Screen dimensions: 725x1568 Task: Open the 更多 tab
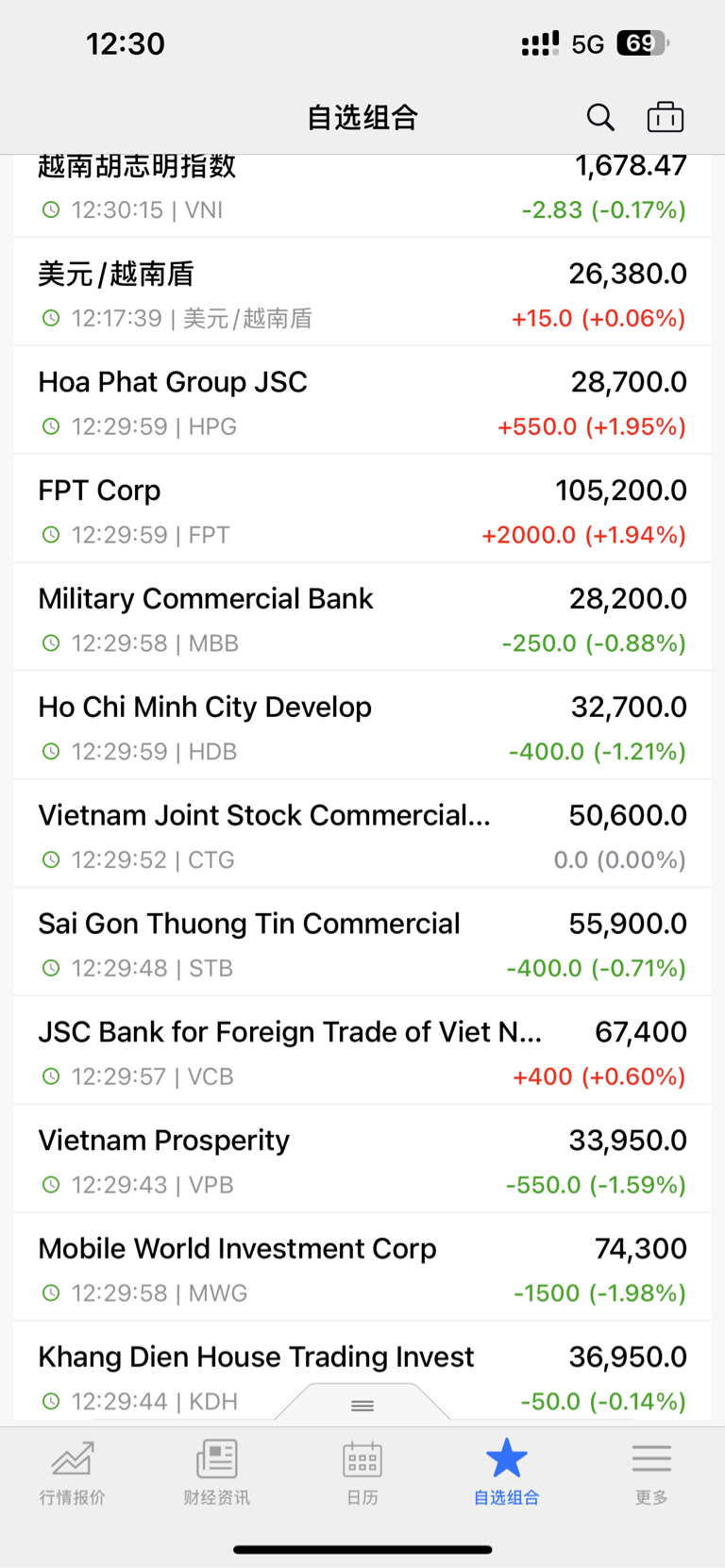[x=651, y=1472]
